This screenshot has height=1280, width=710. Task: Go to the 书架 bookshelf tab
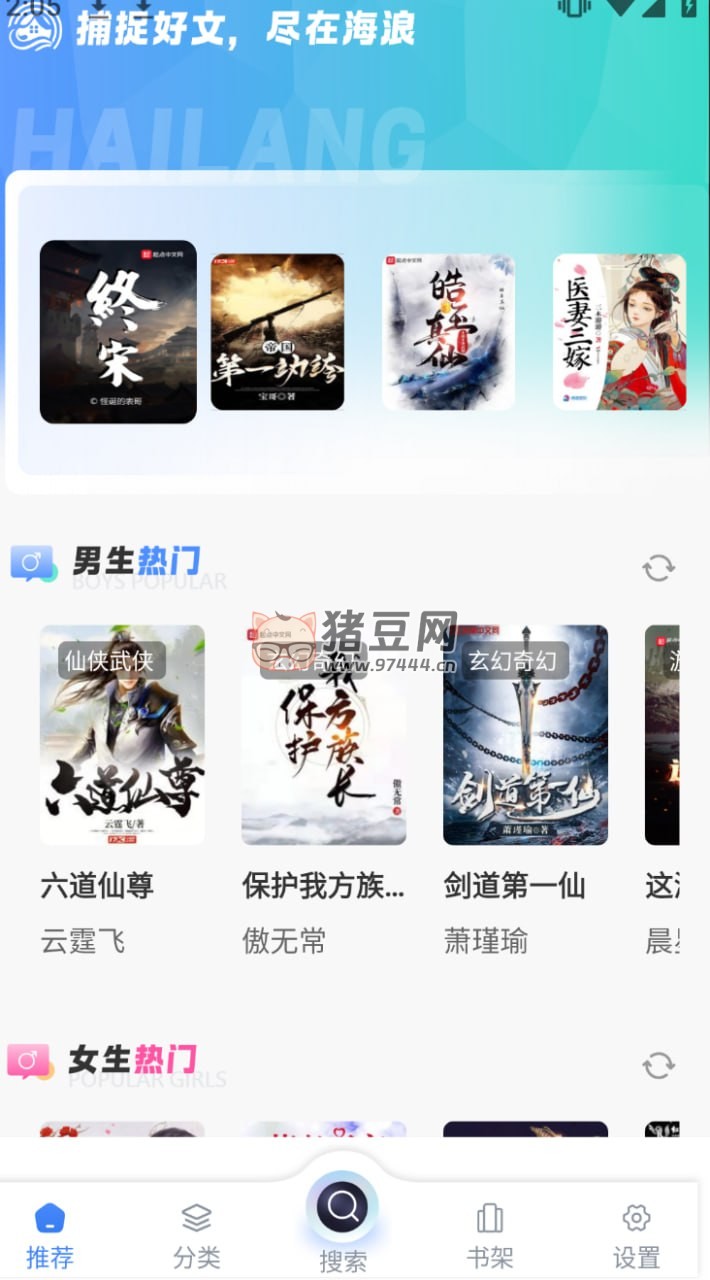[490, 1235]
